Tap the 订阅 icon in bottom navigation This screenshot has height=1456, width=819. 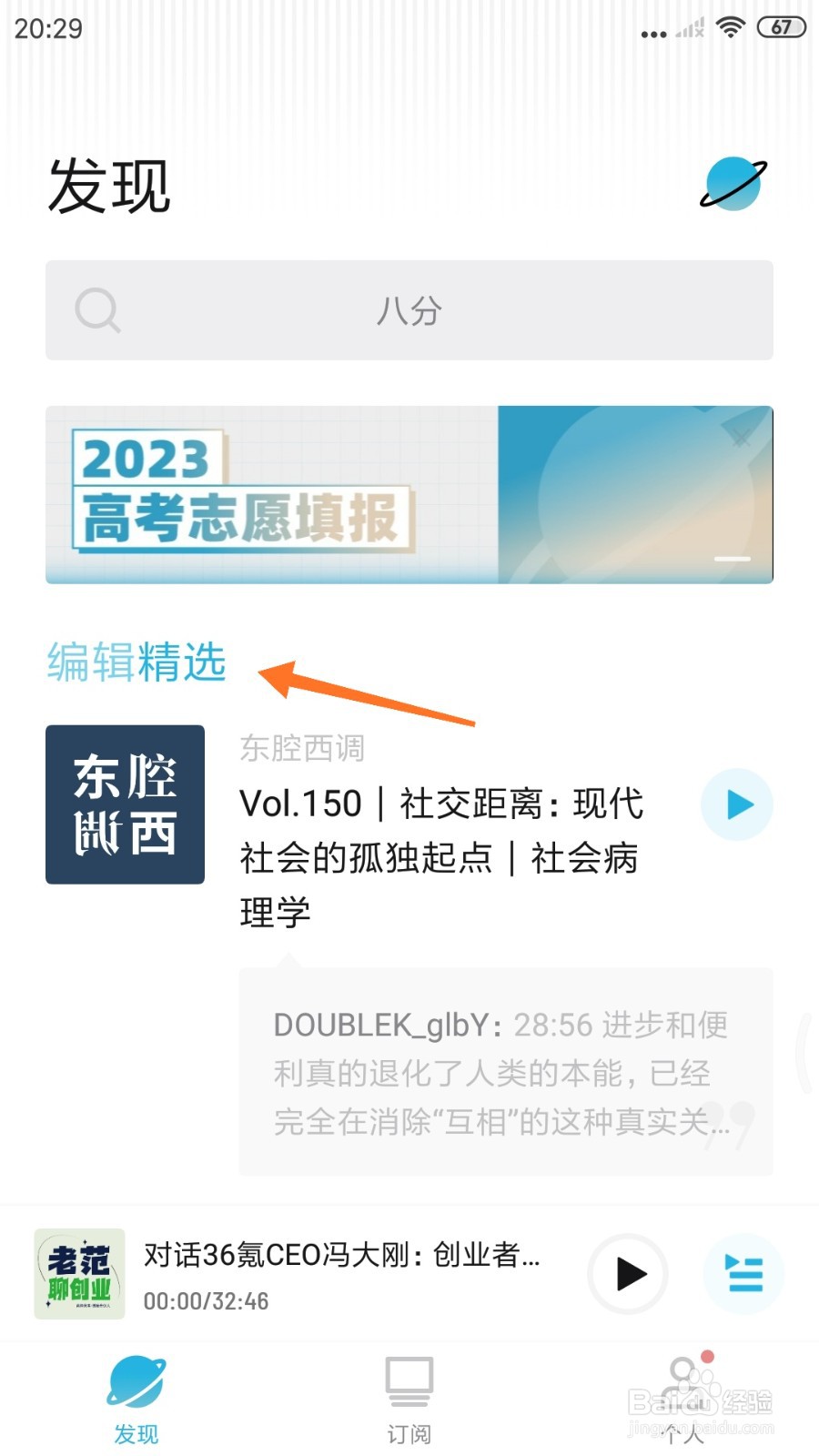[x=409, y=1380]
